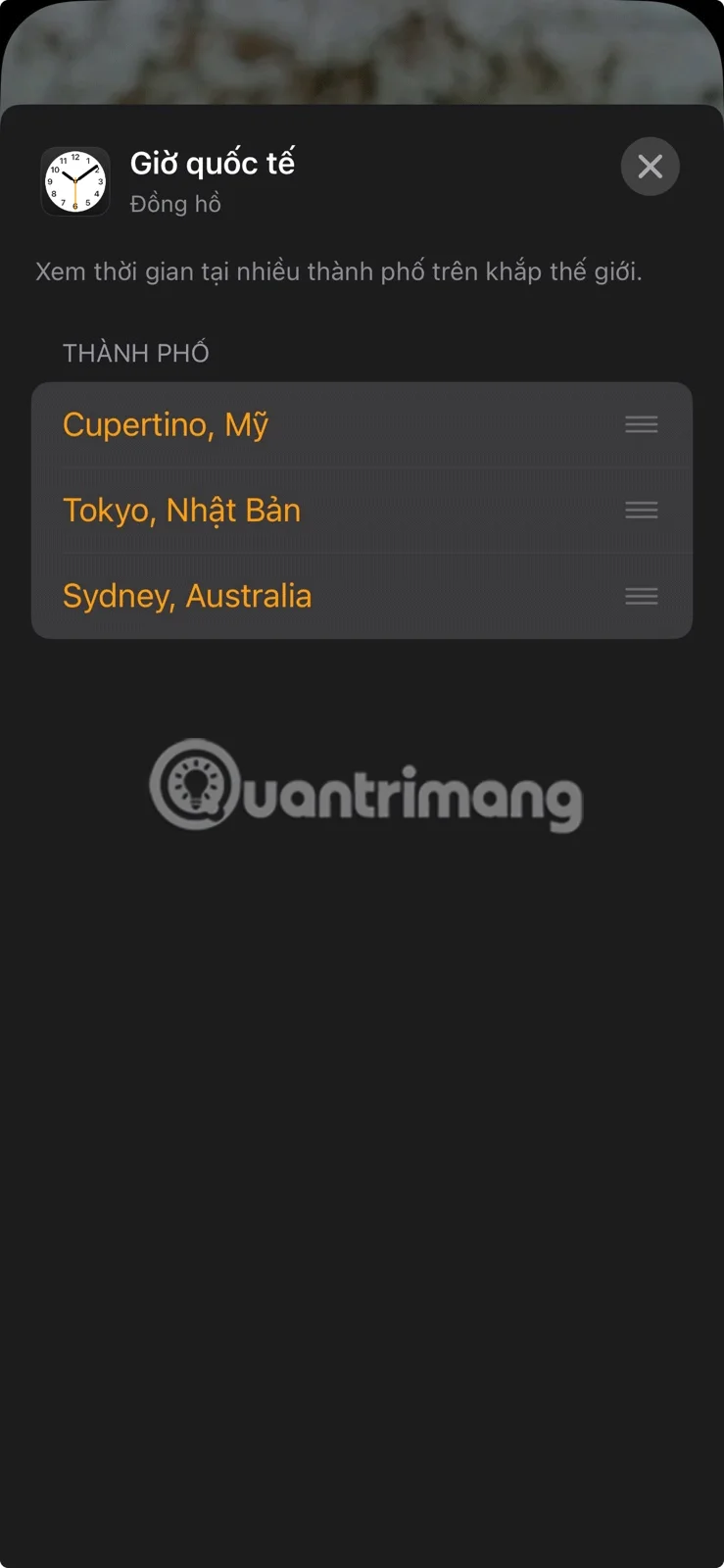
Task: Tap the reorder handle beside Cupertino, Mỹ
Action: click(x=641, y=425)
